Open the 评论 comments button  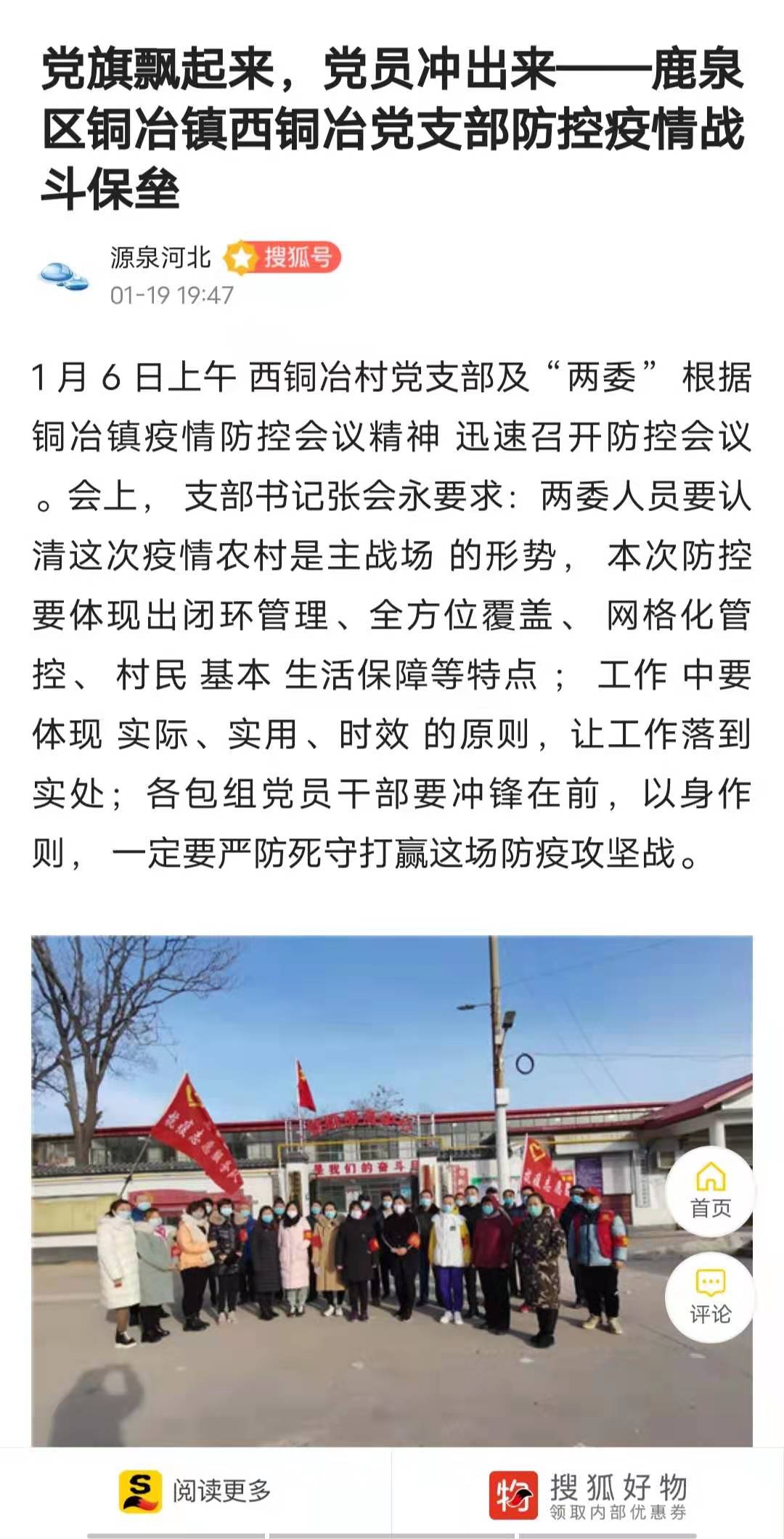coord(710,1297)
